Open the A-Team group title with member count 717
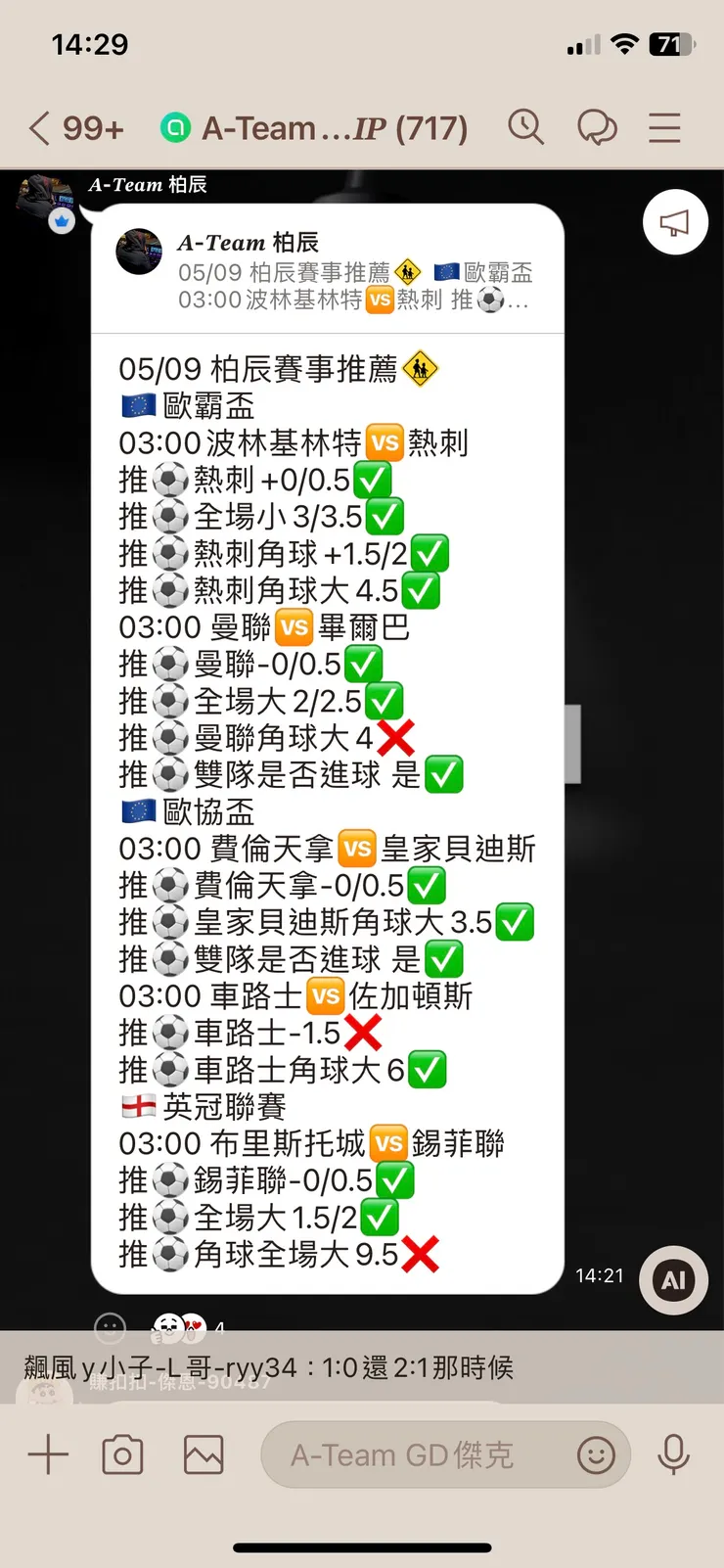This screenshot has width=724, height=1568. pos(323,126)
